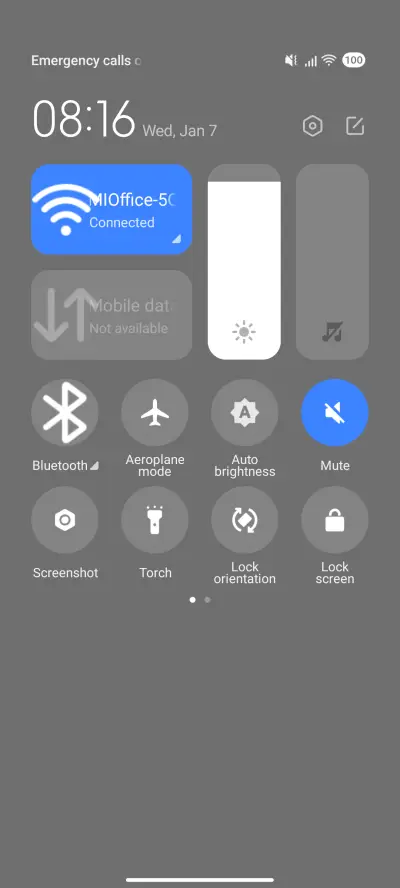The height and width of the screenshot is (888, 400).
Task: Tap the Mobile data tile
Action: coord(112,315)
